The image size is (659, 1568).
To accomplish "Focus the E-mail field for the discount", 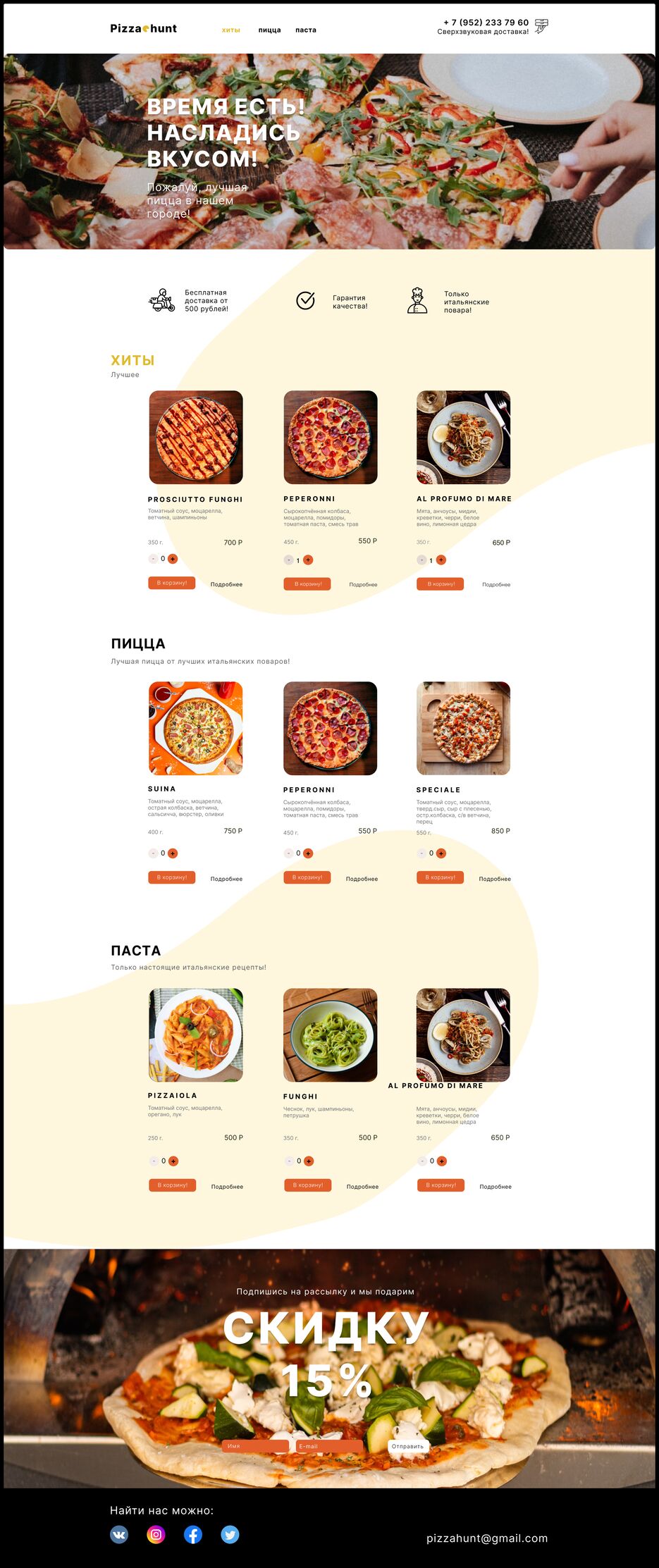I will [328, 1446].
